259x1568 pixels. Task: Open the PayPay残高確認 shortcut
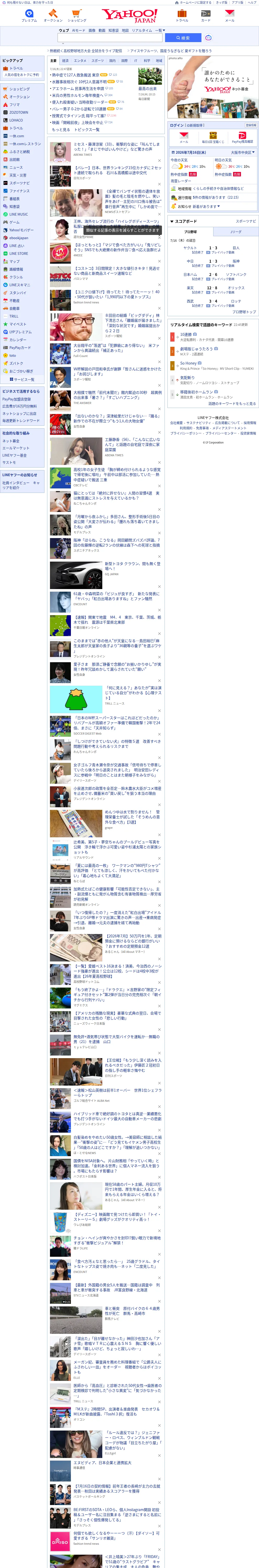[242, 138]
